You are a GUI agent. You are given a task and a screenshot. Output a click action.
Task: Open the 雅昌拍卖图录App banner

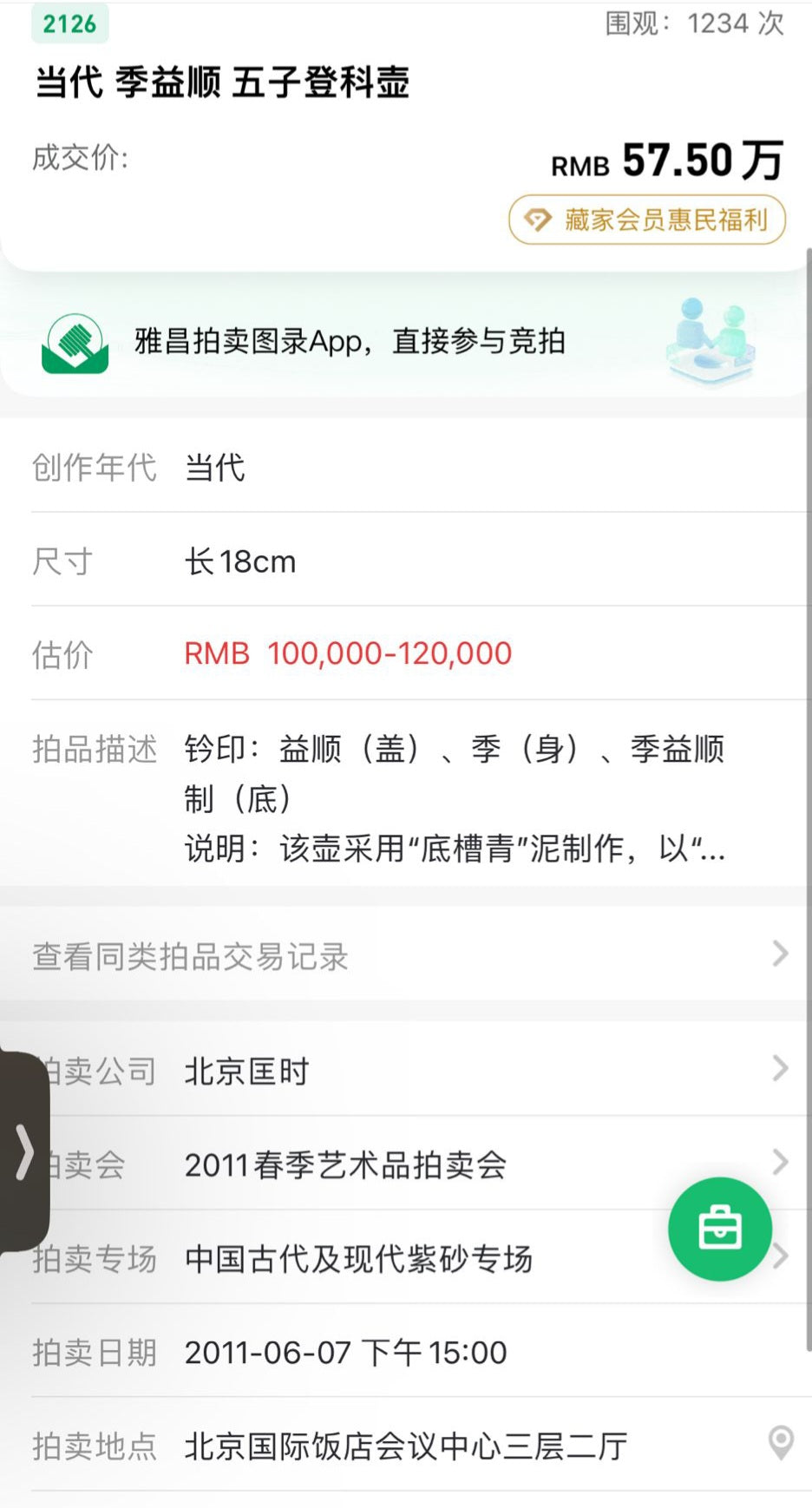pos(406,342)
